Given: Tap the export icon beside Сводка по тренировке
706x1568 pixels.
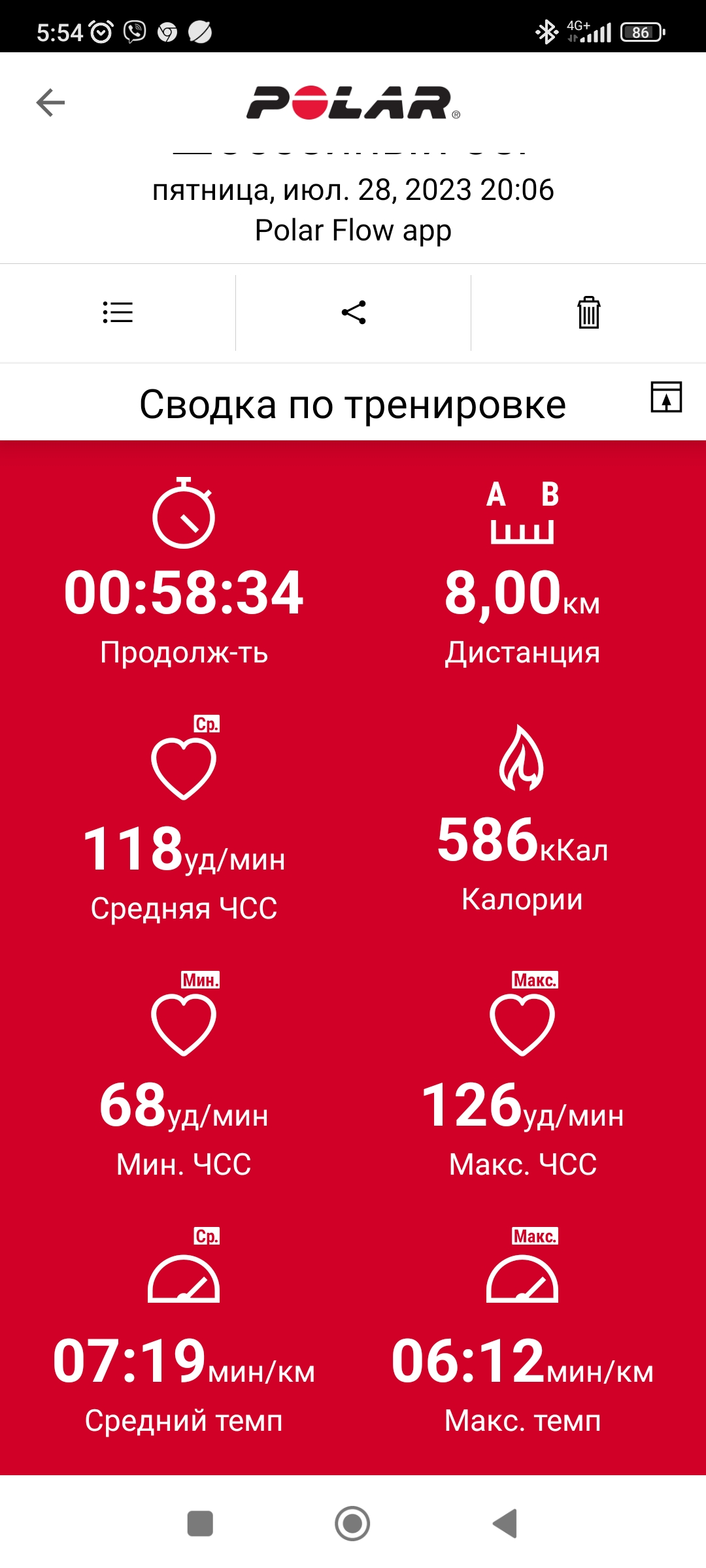Looking at the screenshot, I should [x=666, y=397].
